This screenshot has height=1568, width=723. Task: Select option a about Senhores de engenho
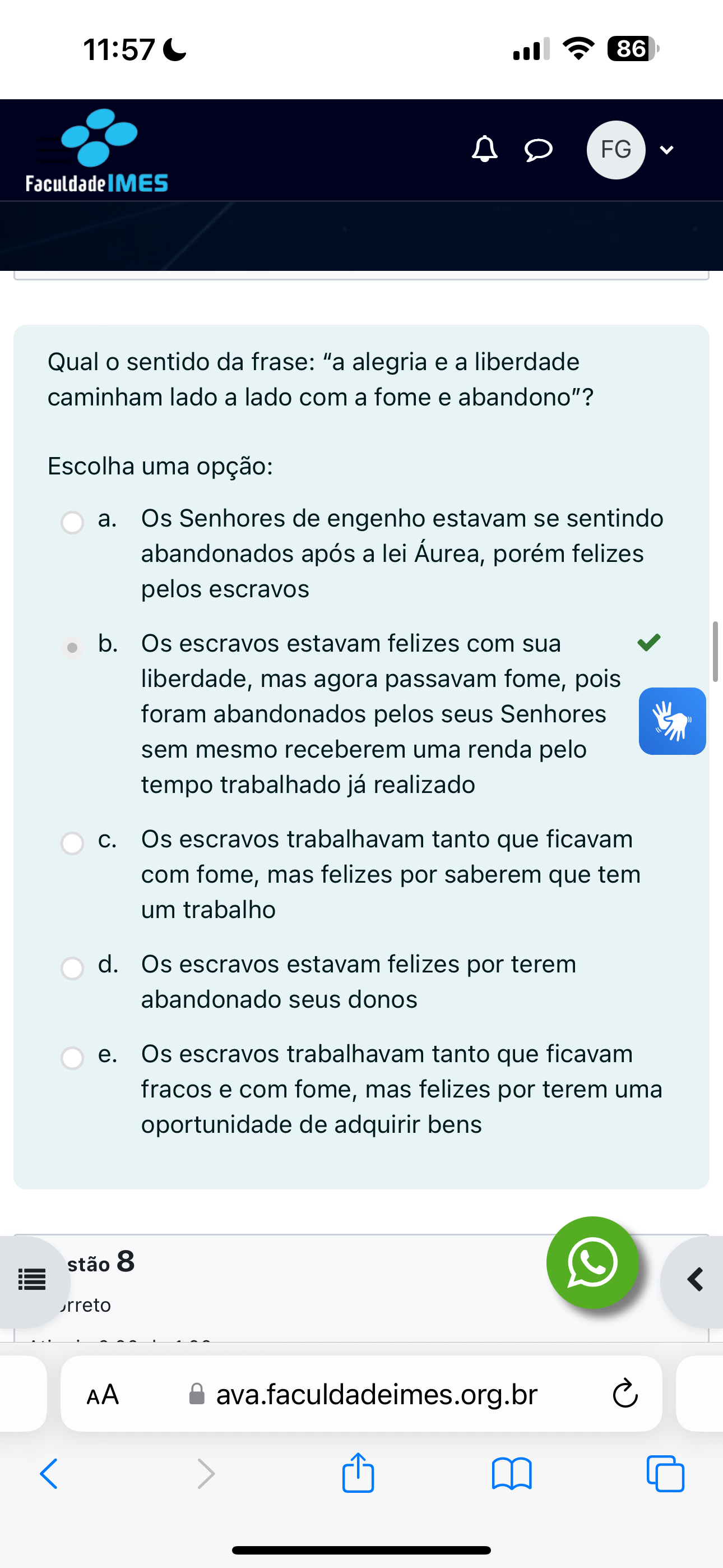tap(72, 522)
